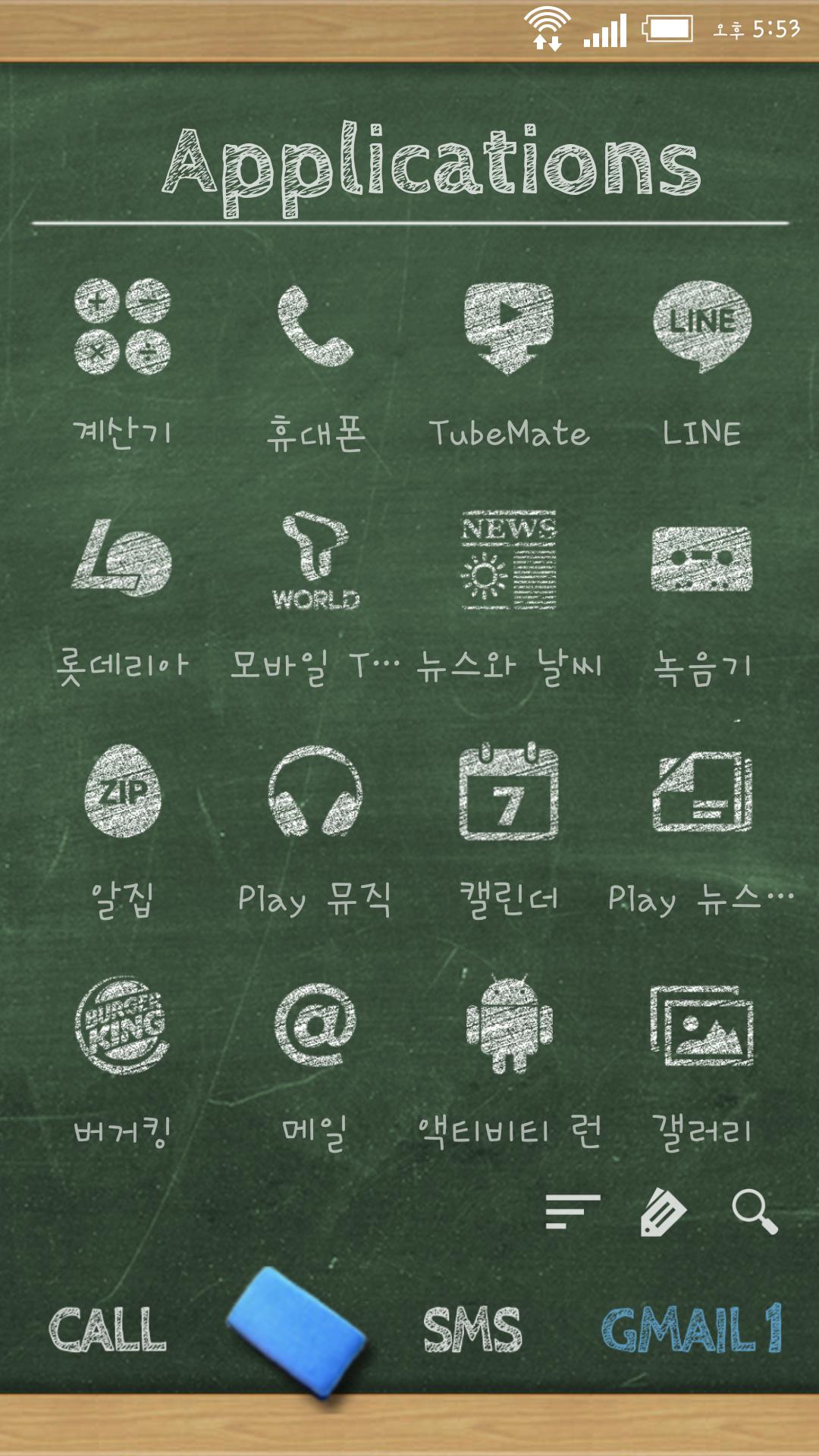Open TubeMate app
This screenshot has height=1456, width=819.
point(509,328)
